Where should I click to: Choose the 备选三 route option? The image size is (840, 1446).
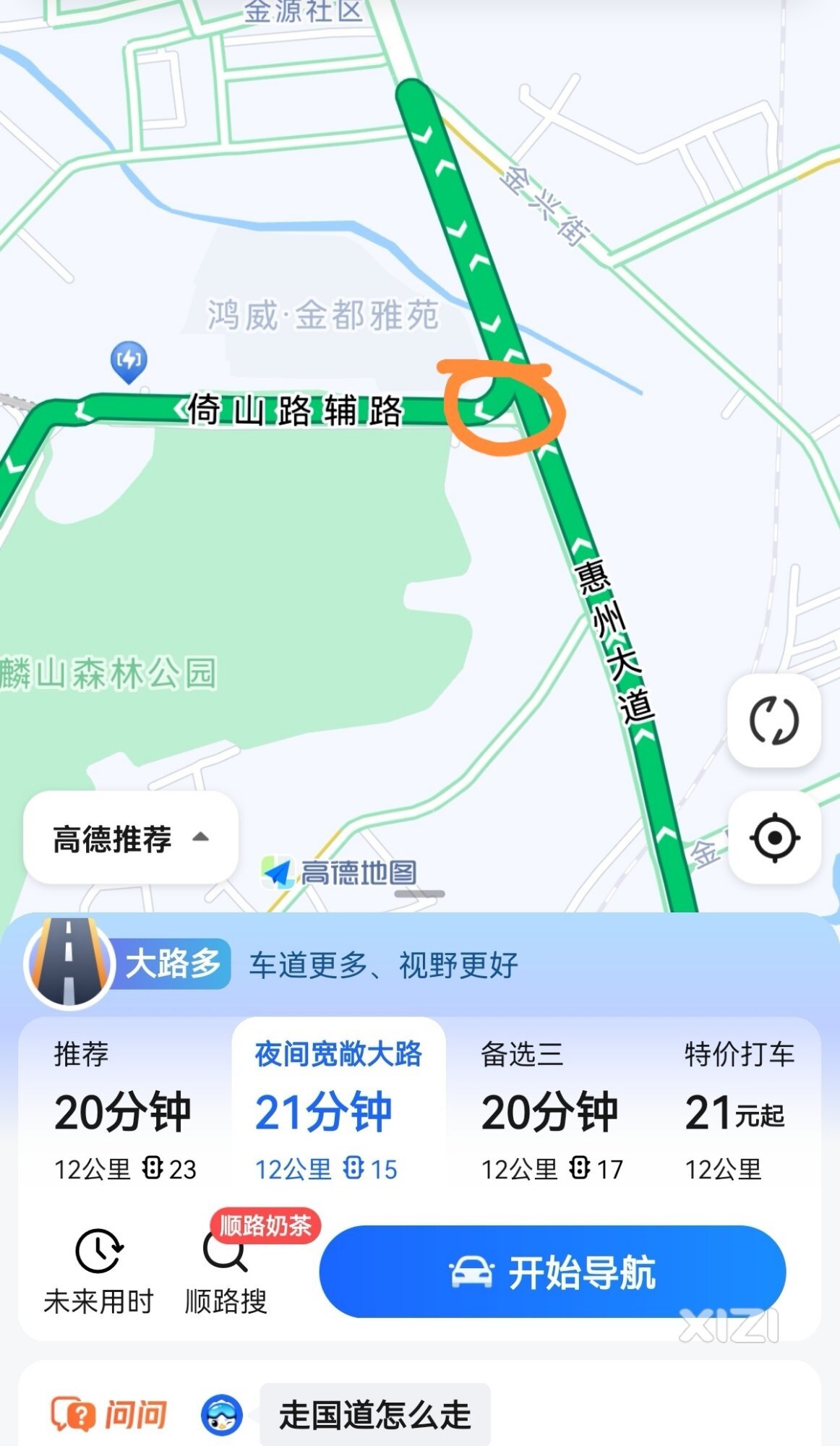click(551, 1111)
